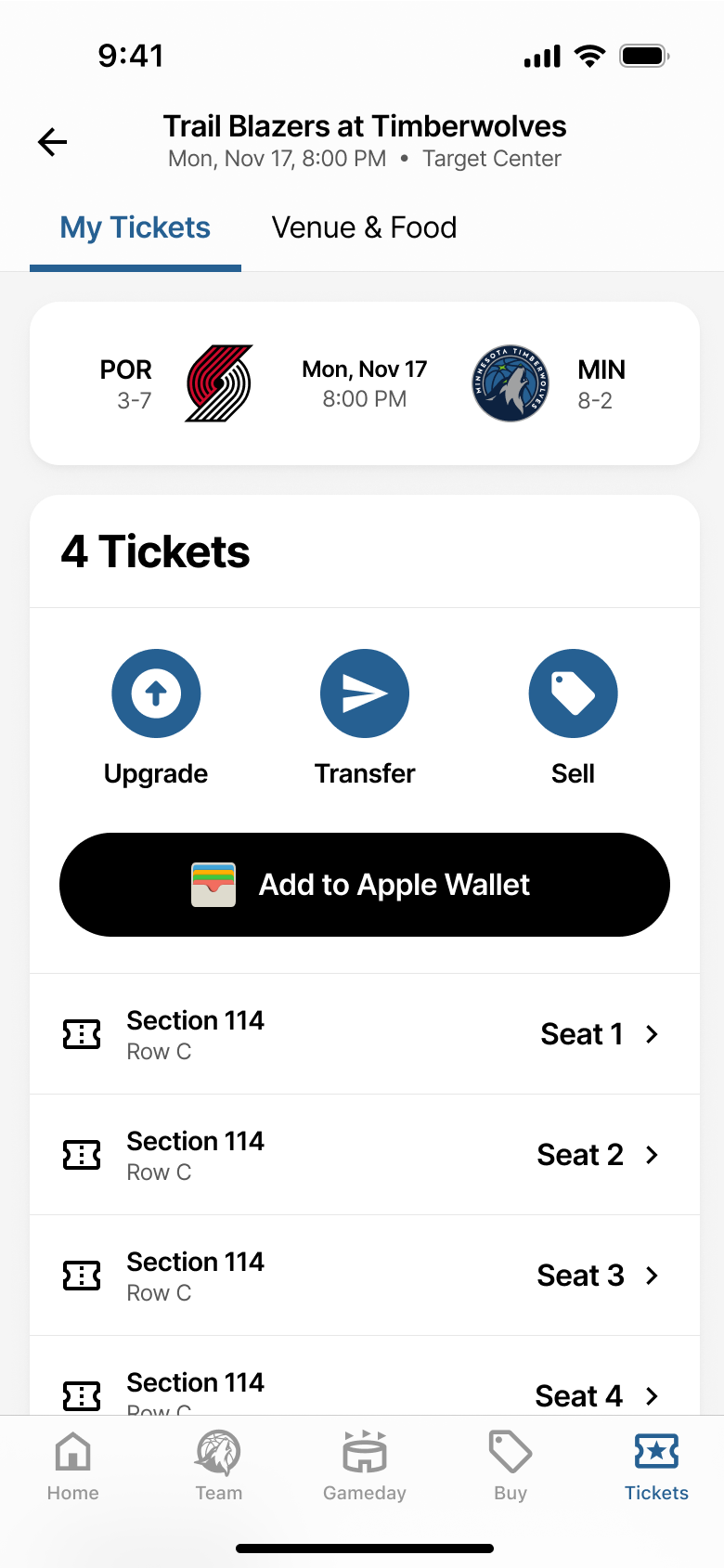Open the Seat 1 ticket
Image resolution: width=724 pixels, height=1568 pixels.
tap(365, 1034)
